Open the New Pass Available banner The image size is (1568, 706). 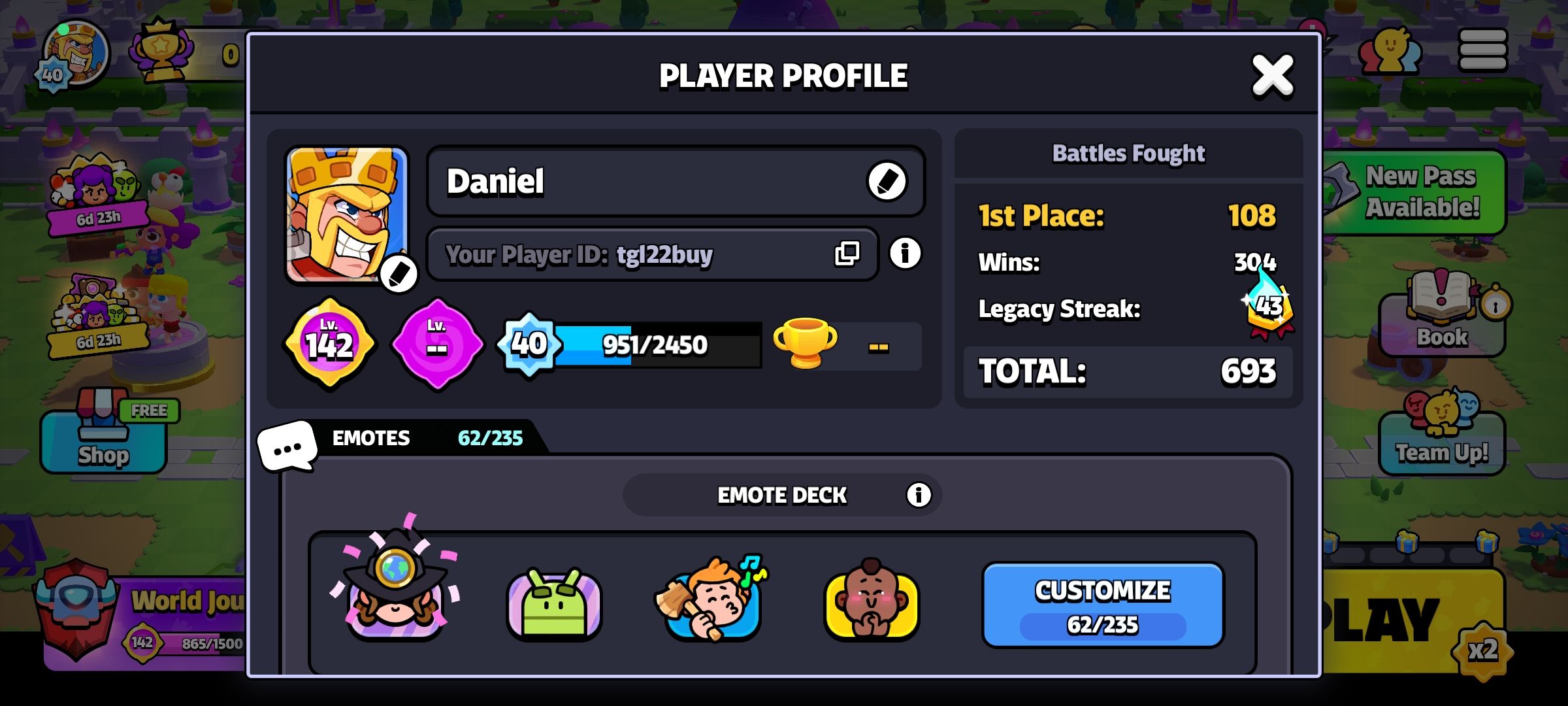pyautogui.click(x=1418, y=192)
